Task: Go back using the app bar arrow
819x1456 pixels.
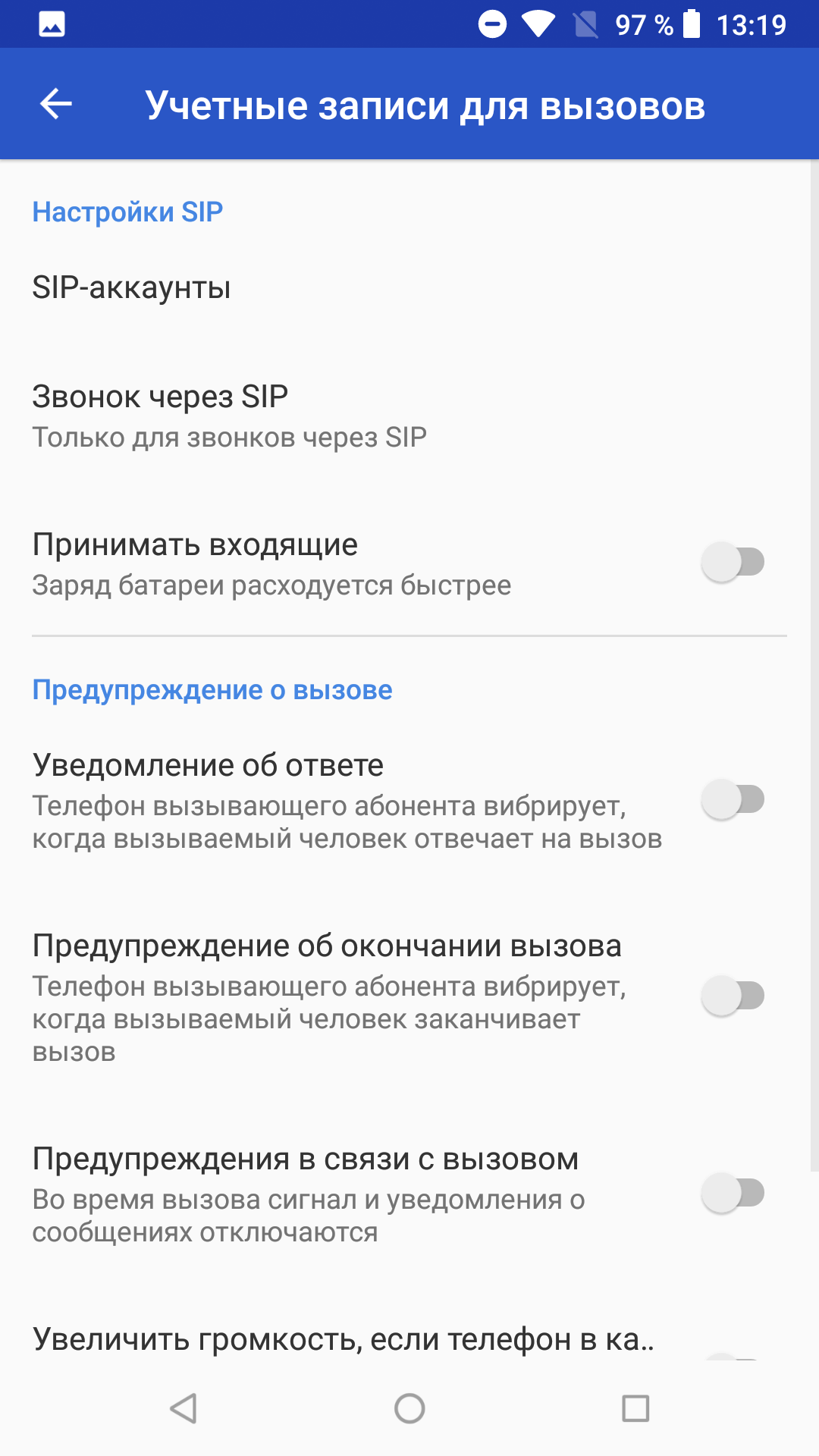Action: [56, 104]
